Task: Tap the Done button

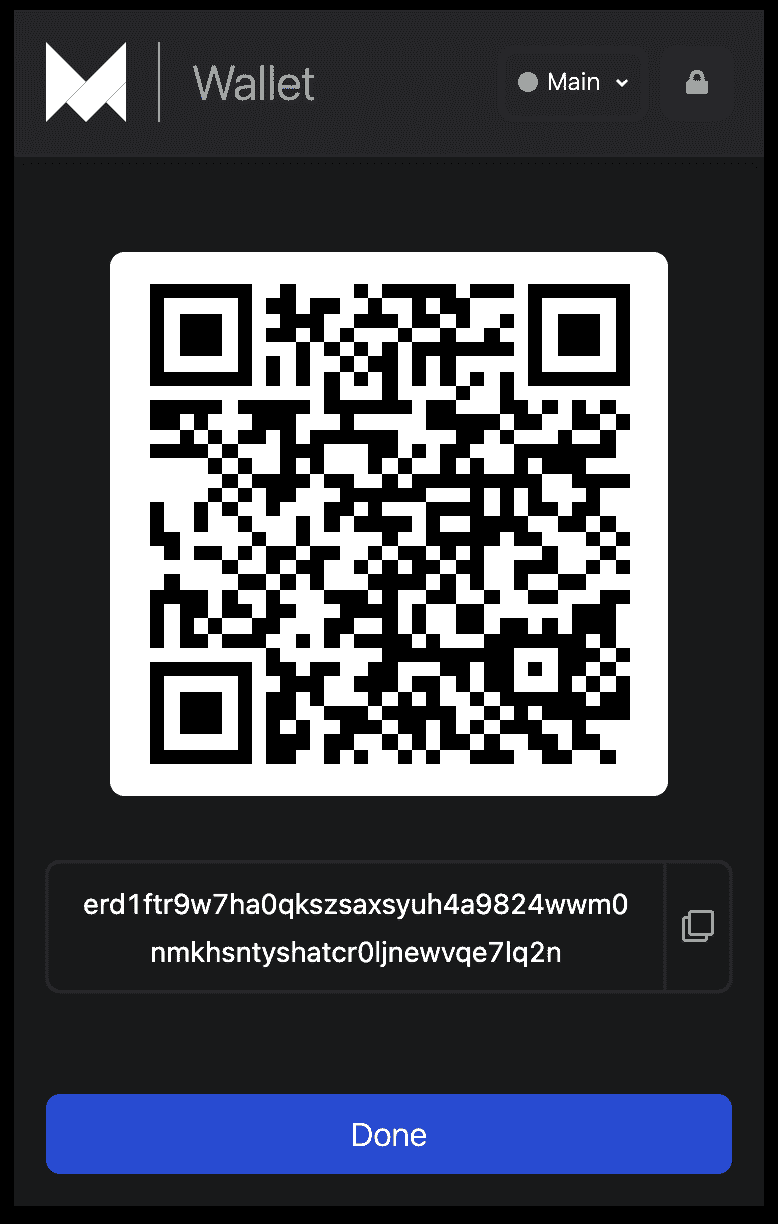Action: (389, 1134)
